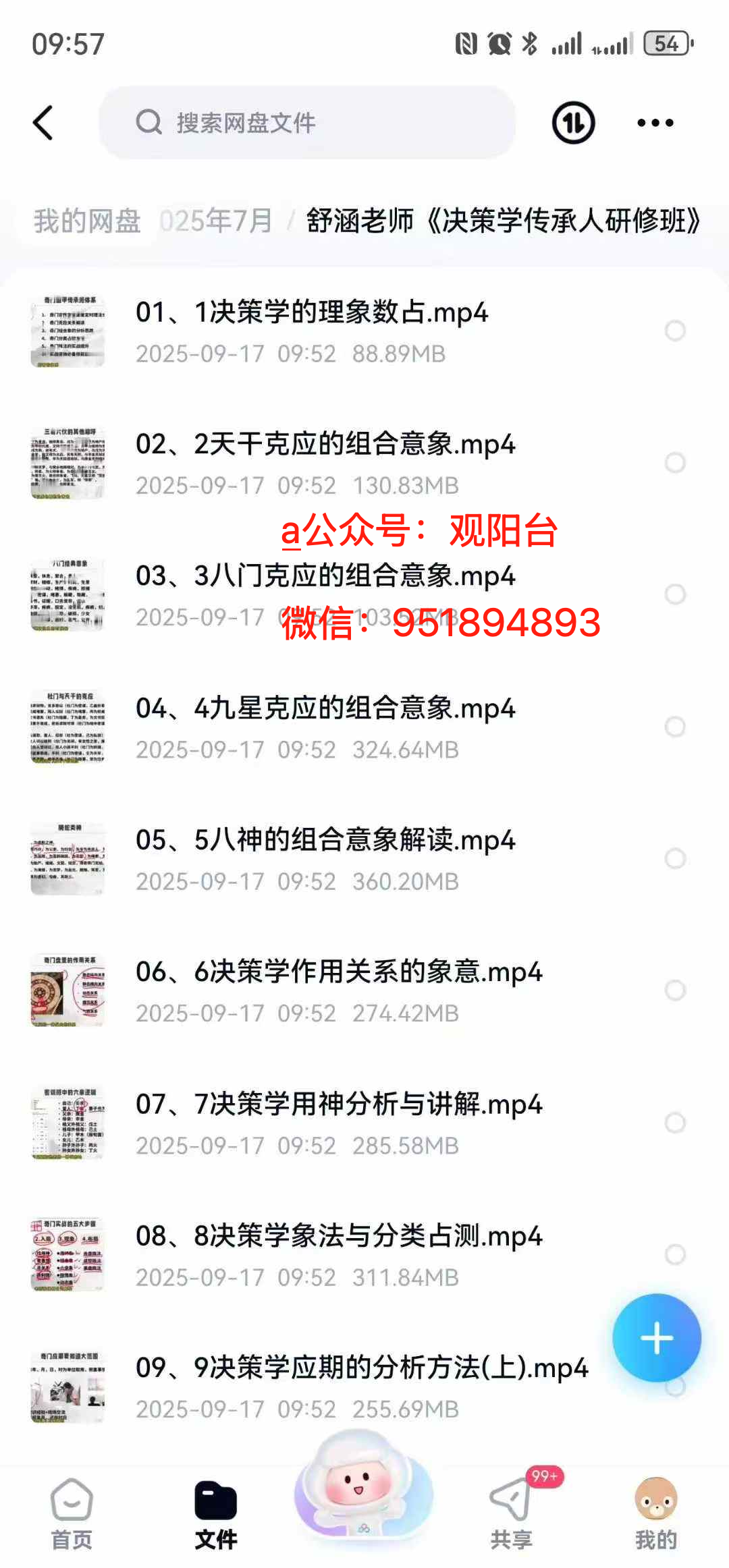This screenshot has height=1568, width=729.
Task: Select the circle for 07、7决策学用神分析与讲解.mp4
Action: [675, 1123]
